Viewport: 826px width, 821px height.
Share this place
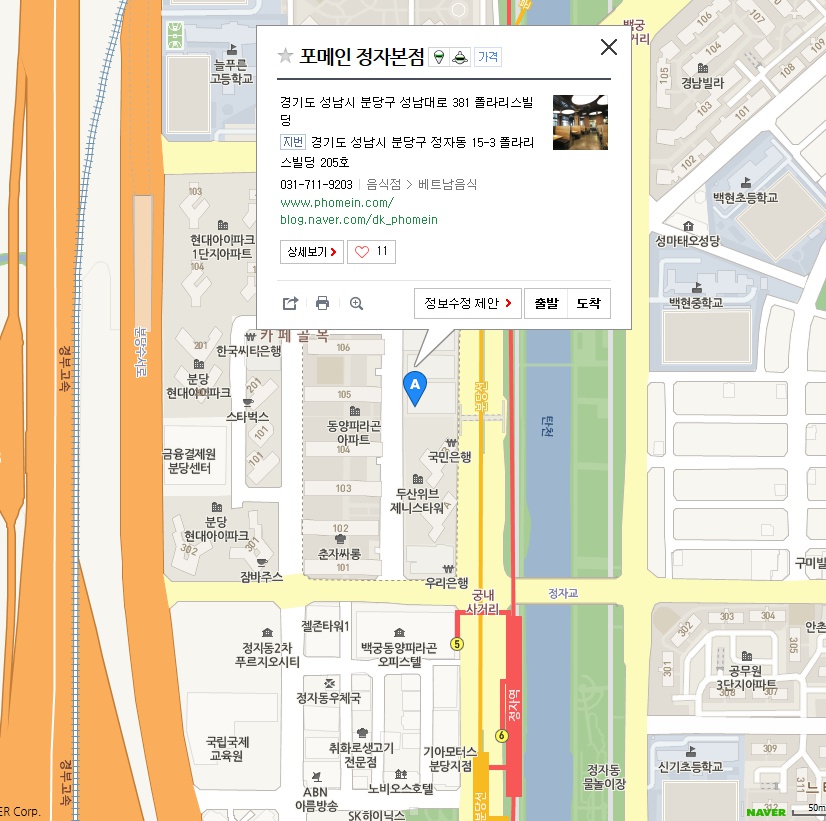click(x=290, y=303)
